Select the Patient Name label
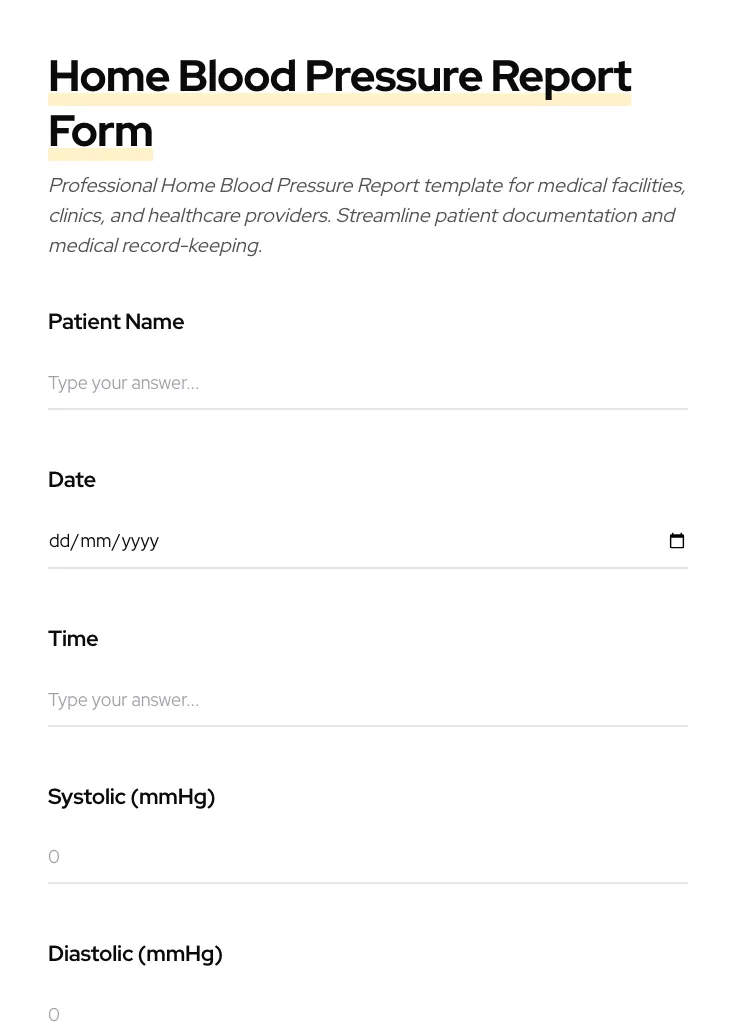 pyautogui.click(x=116, y=322)
